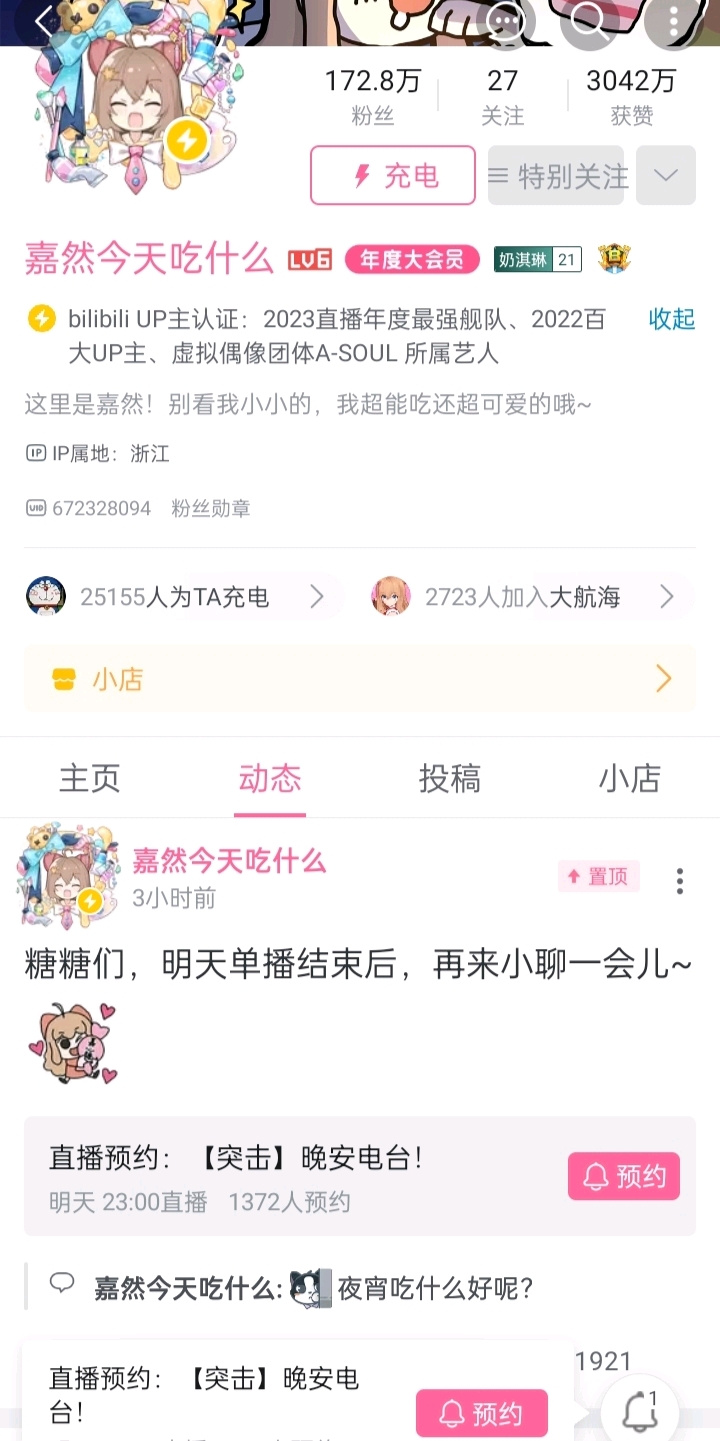720x1441 pixels.
Task: Open the pinned post's more options
Action: [x=679, y=880]
